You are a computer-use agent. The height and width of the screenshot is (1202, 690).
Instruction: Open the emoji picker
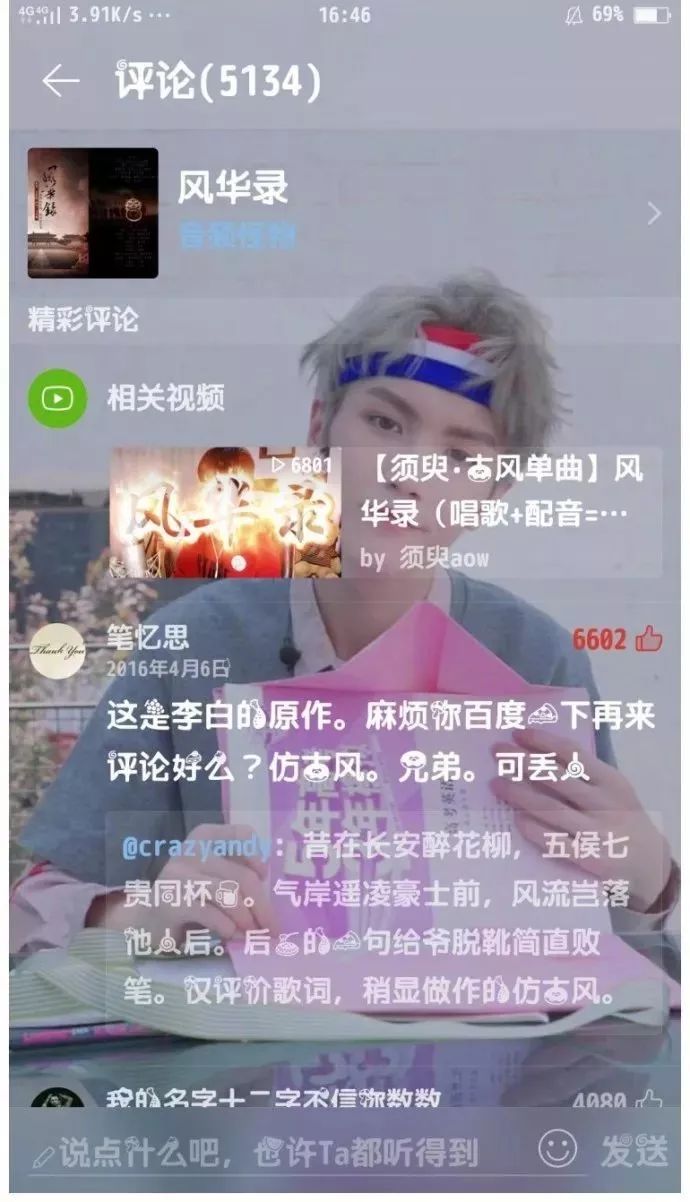[x=557, y=1148]
